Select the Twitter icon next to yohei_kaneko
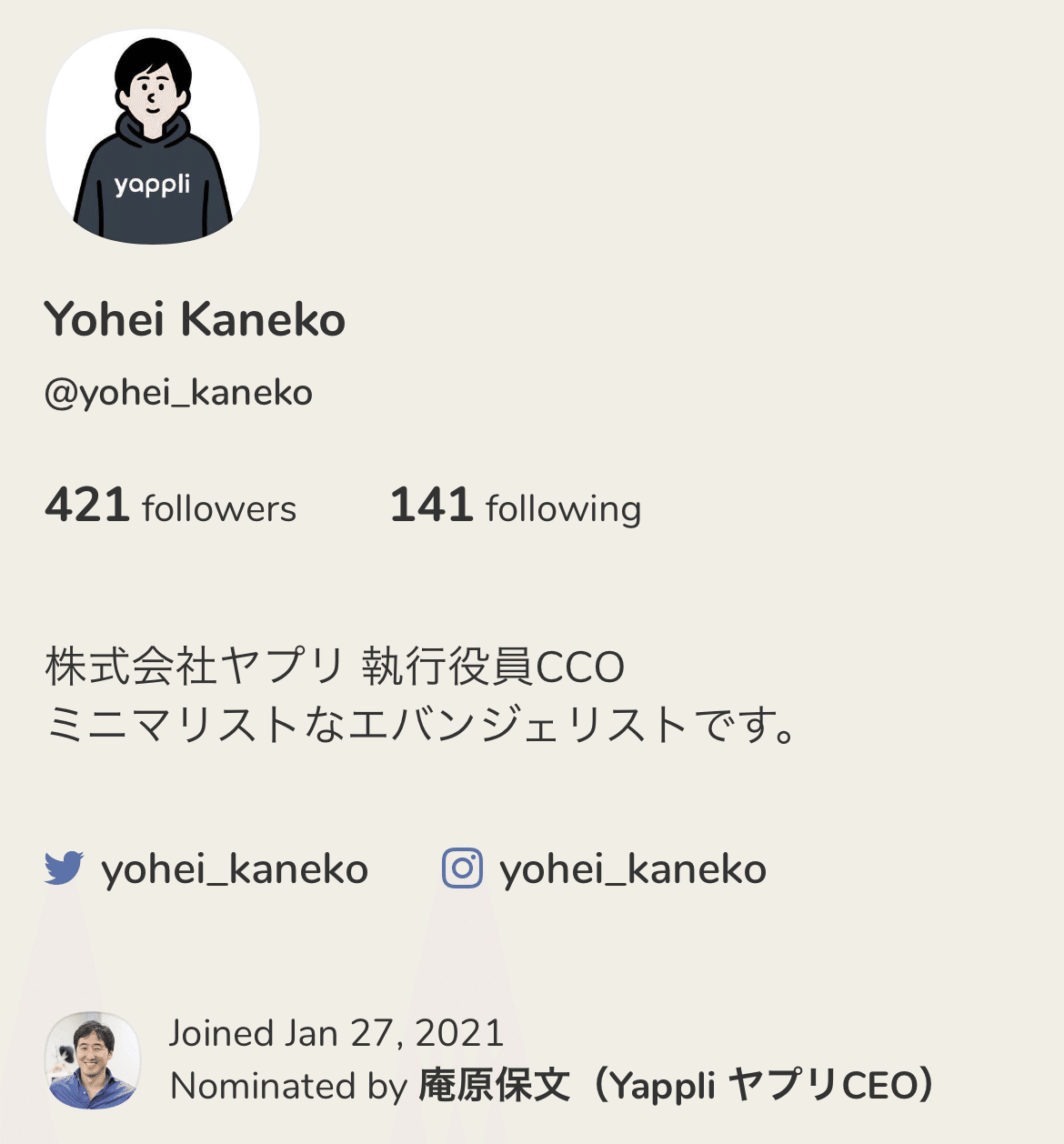 coord(64,868)
